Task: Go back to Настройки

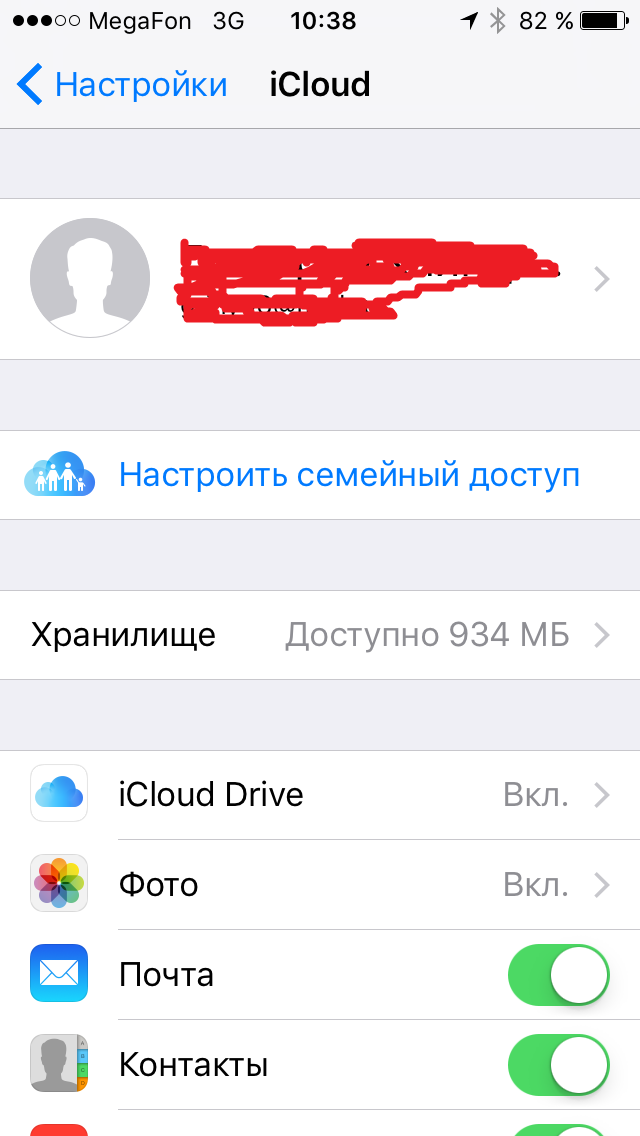Action: coord(122,85)
